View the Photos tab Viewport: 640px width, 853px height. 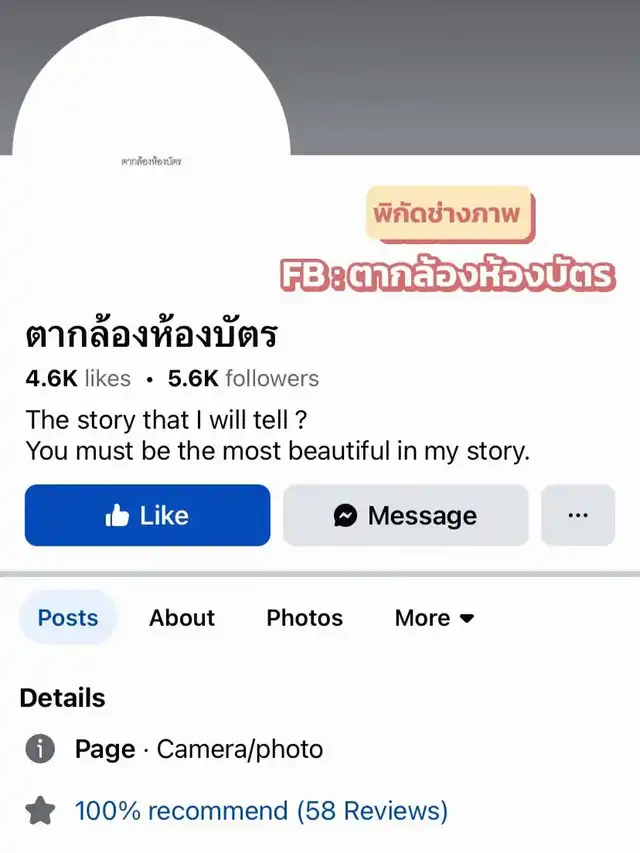(x=304, y=618)
